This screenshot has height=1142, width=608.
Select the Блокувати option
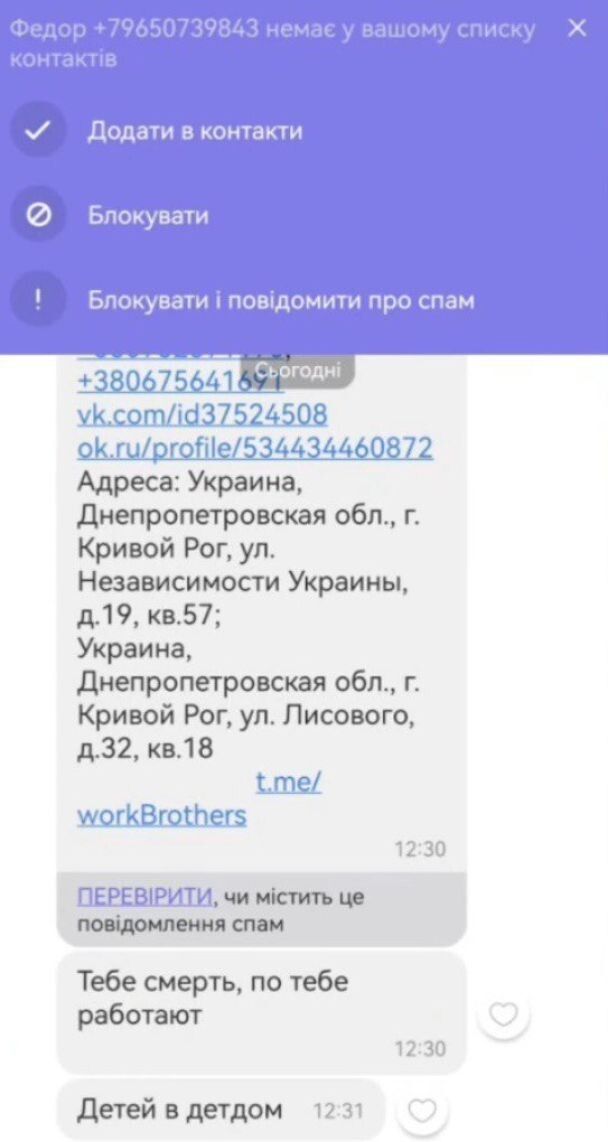(148, 216)
